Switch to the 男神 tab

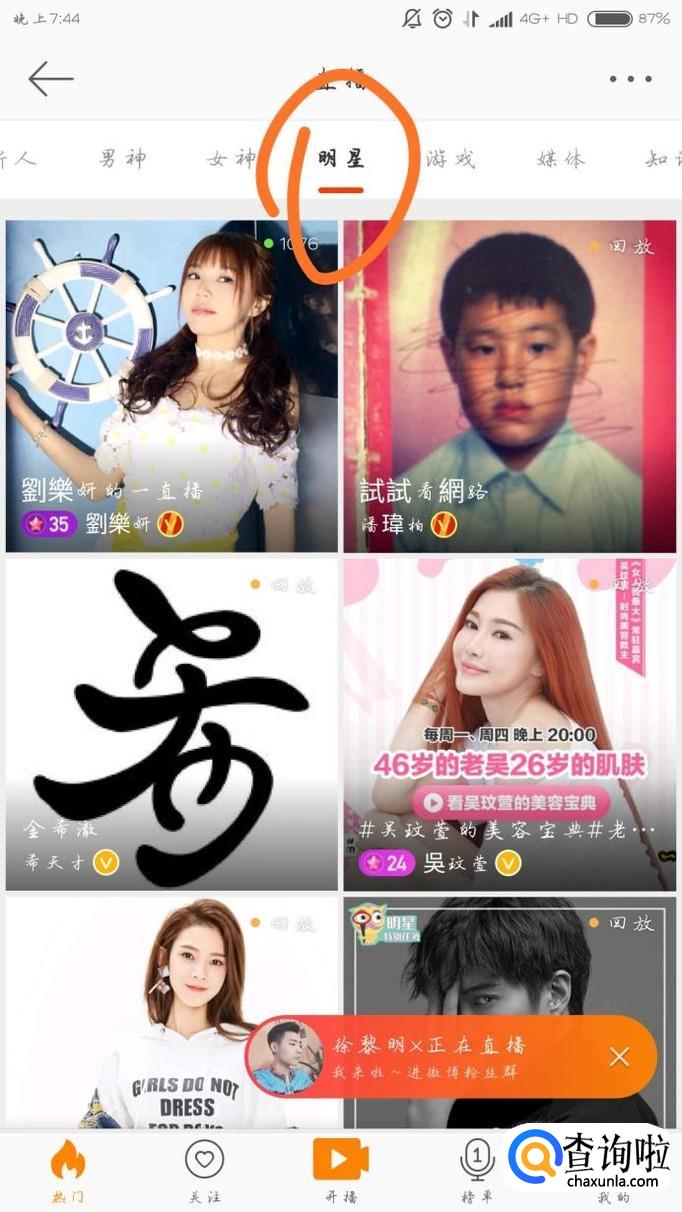(x=122, y=158)
